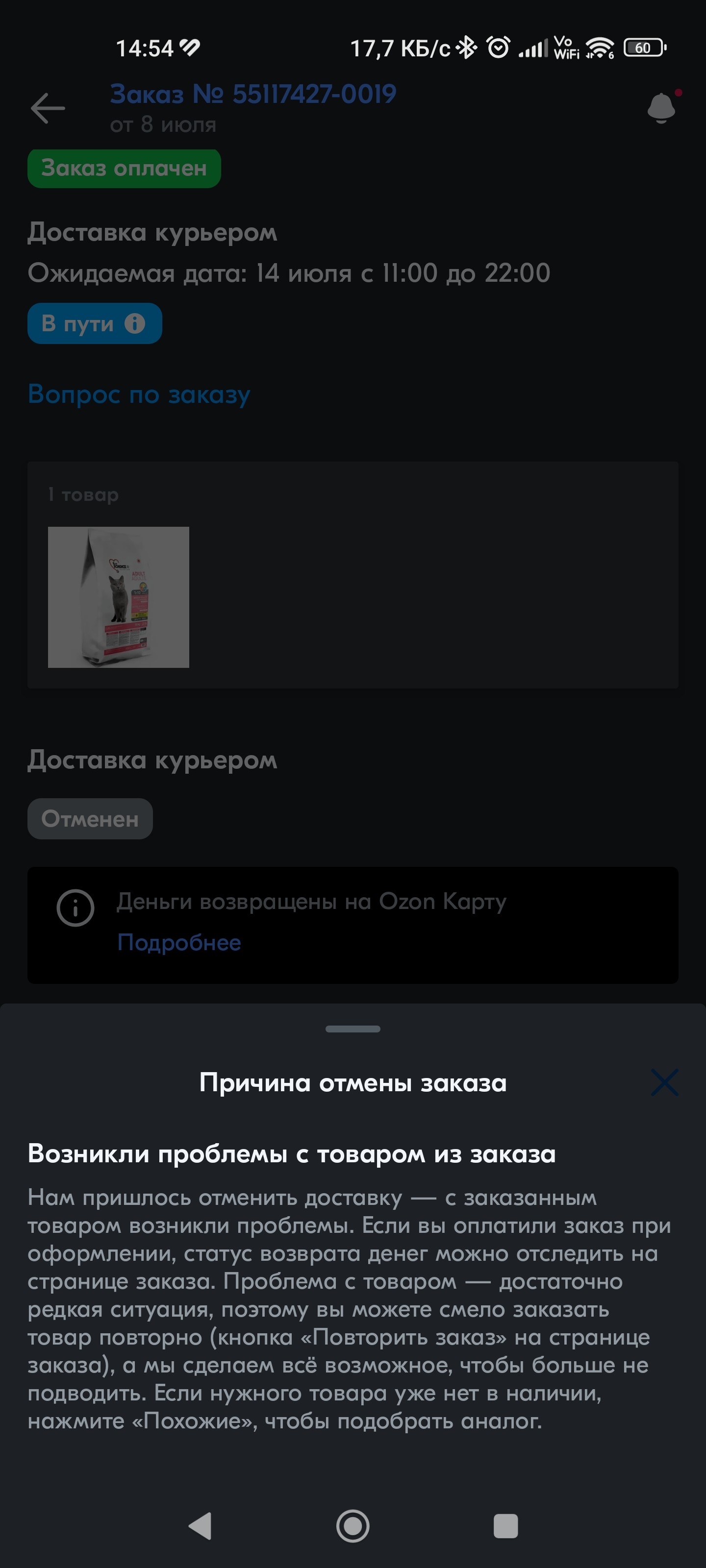Expand the bottom sheet via drag handle
Screen dimensions: 706x1568
pyautogui.click(x=353, y=1029)
